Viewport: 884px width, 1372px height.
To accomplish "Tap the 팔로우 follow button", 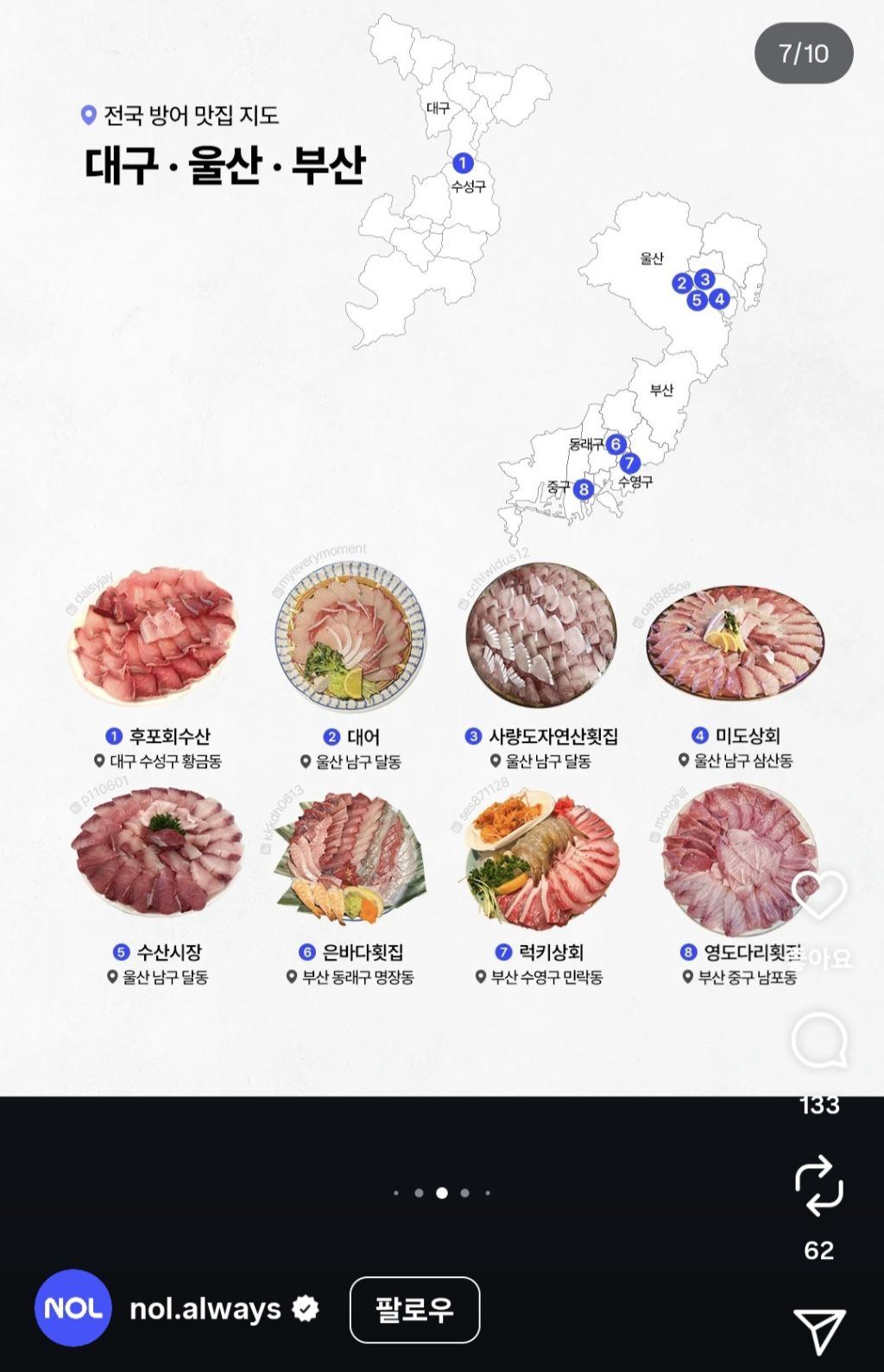I will pos(414,1310).
